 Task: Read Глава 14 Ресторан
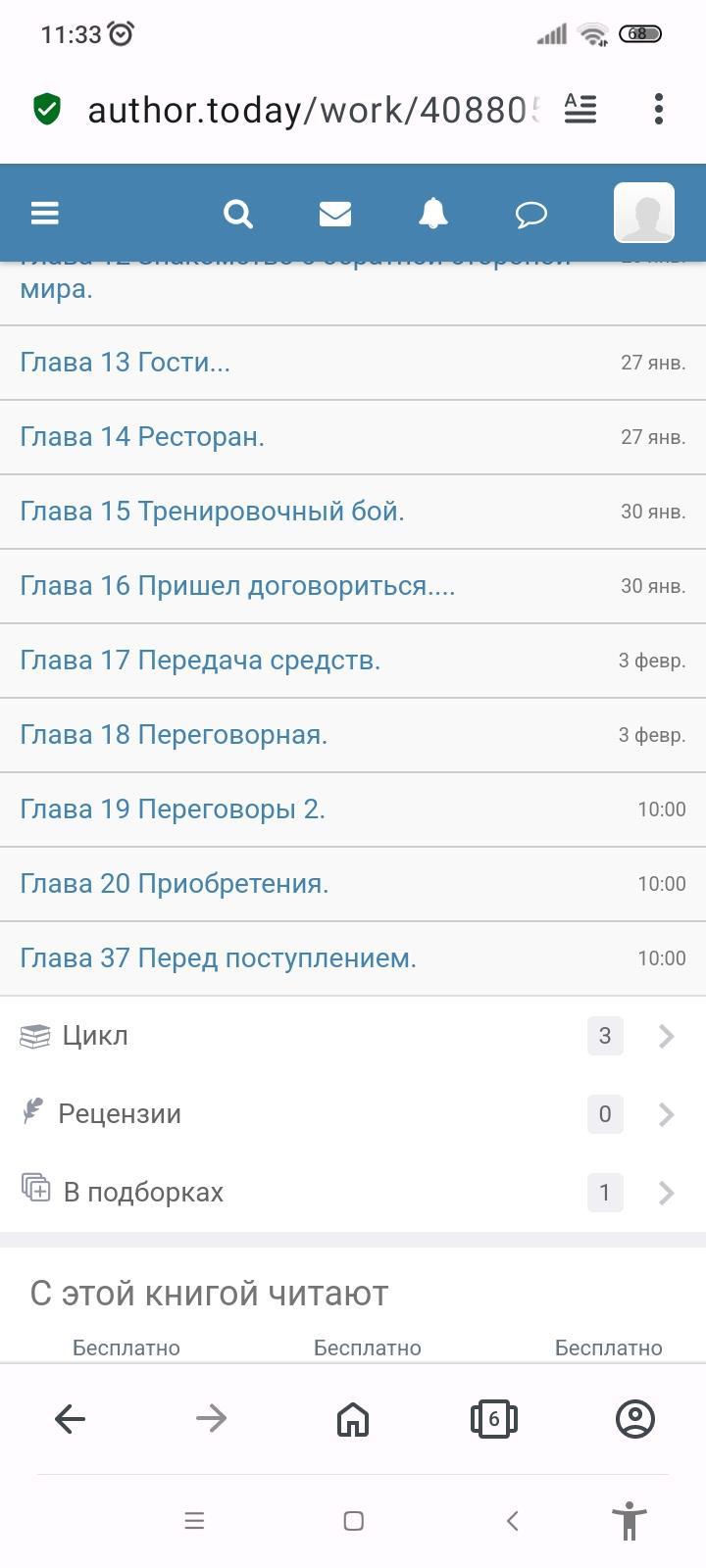pos(142,437)
